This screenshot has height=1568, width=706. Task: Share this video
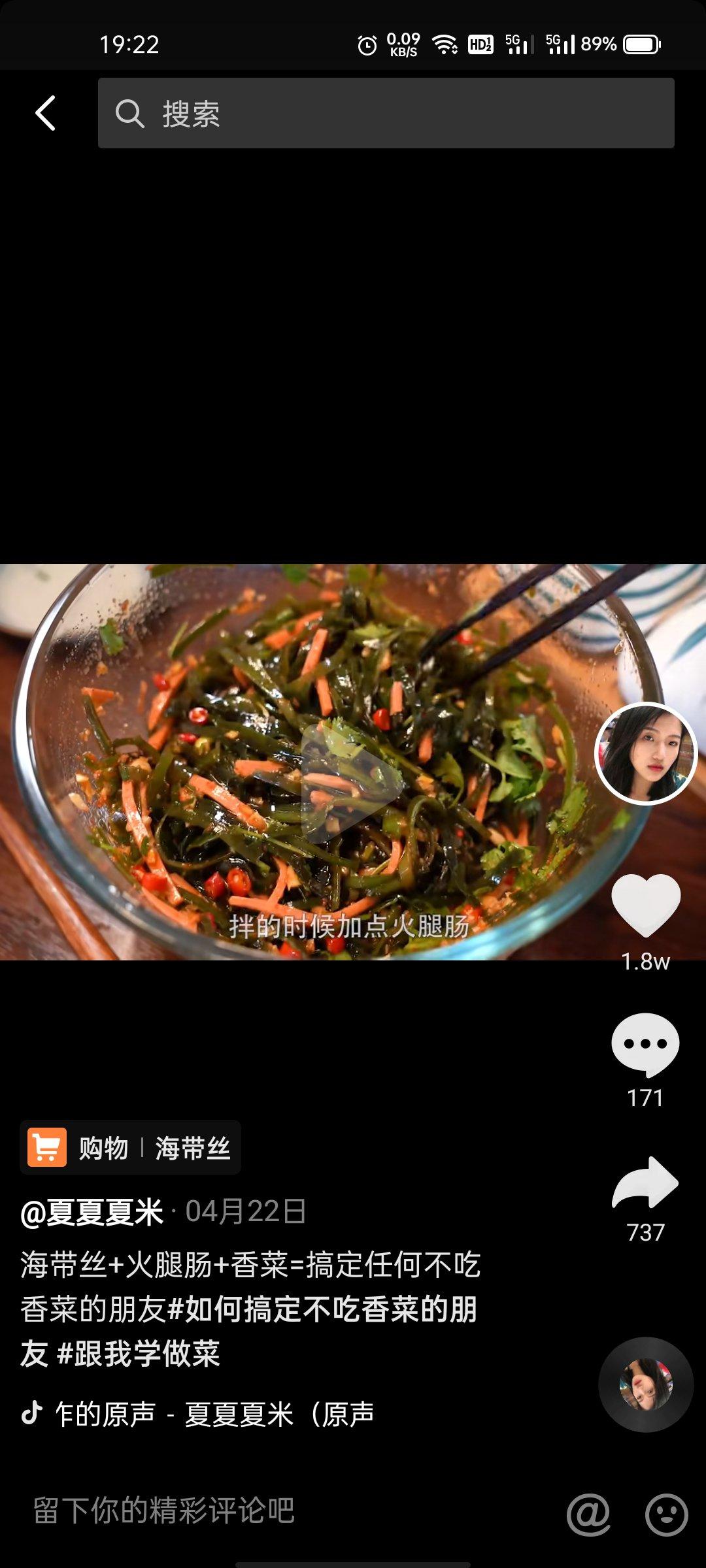(645, 1183)
